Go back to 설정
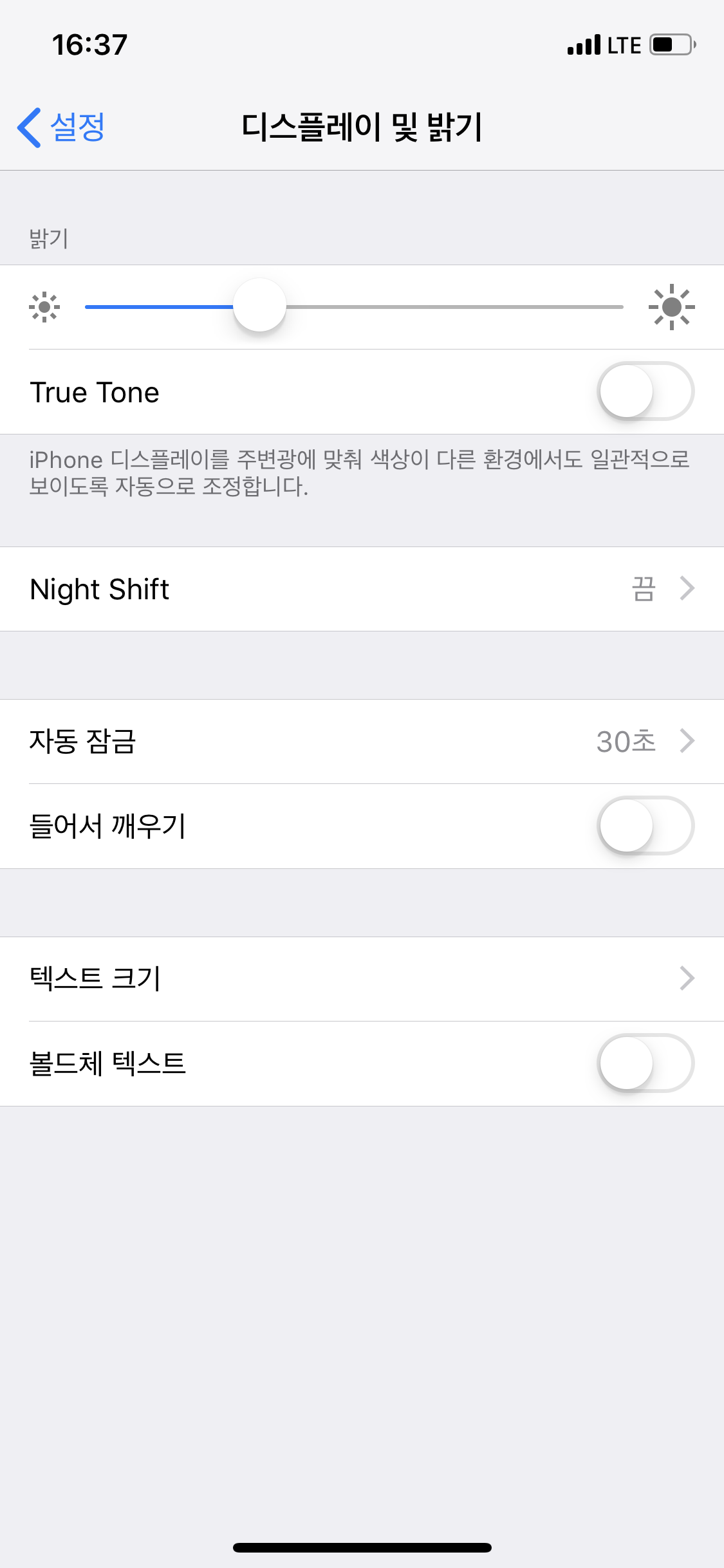The height and width of the screenshot is (1568, 724). [x=62, y=127]
